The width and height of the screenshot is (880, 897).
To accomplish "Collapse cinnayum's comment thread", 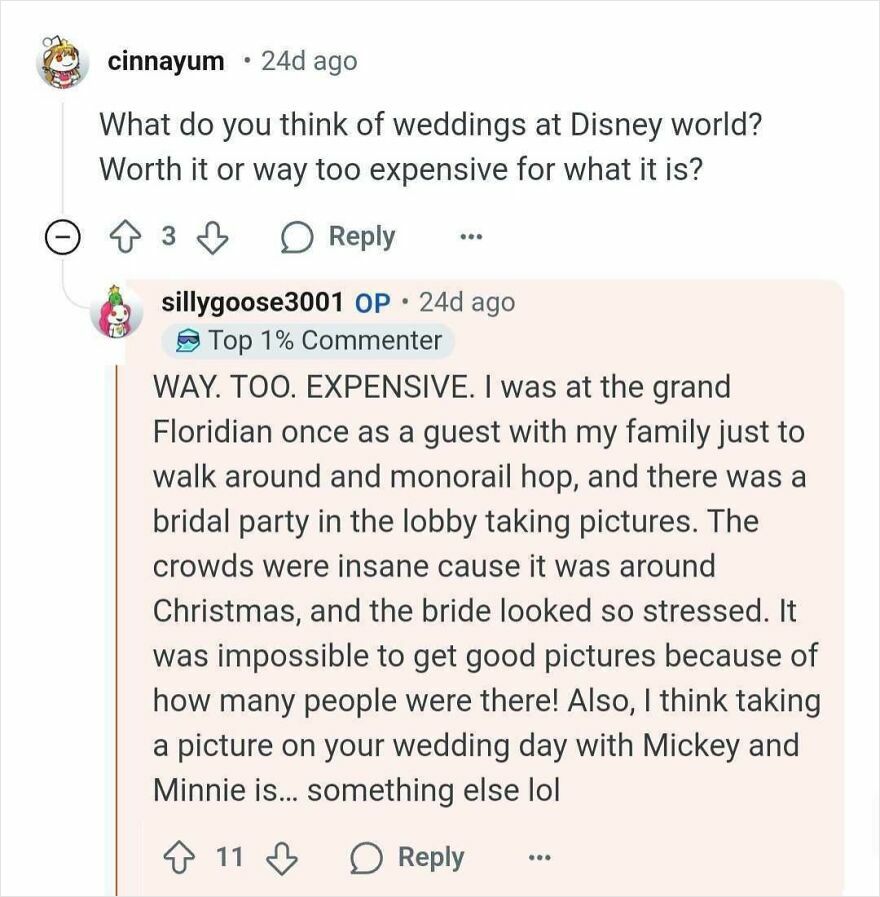I will [x=62, y=237].
